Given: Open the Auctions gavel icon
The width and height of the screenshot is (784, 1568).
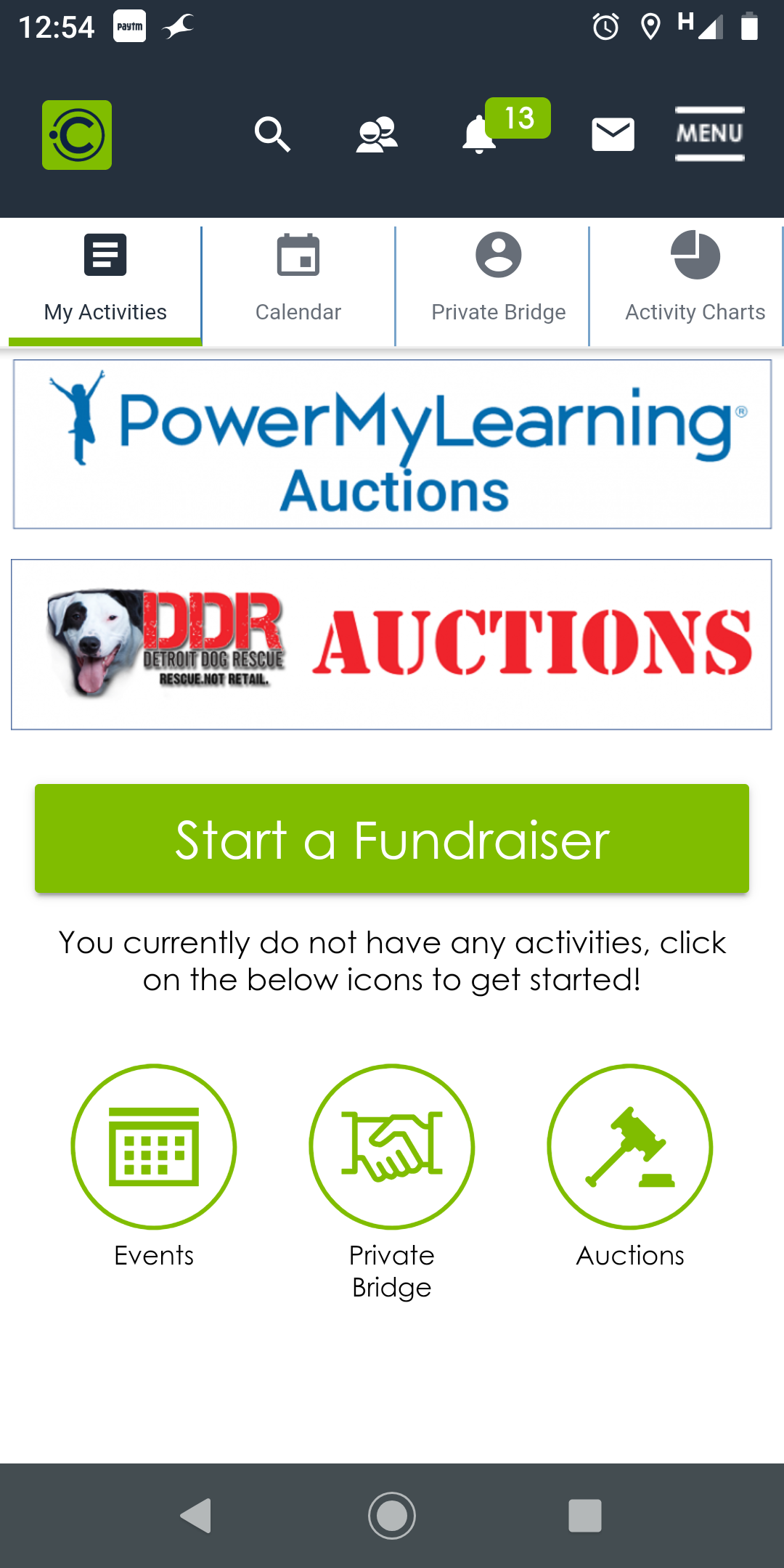Looking at the screenshot, I should 630,1147.
